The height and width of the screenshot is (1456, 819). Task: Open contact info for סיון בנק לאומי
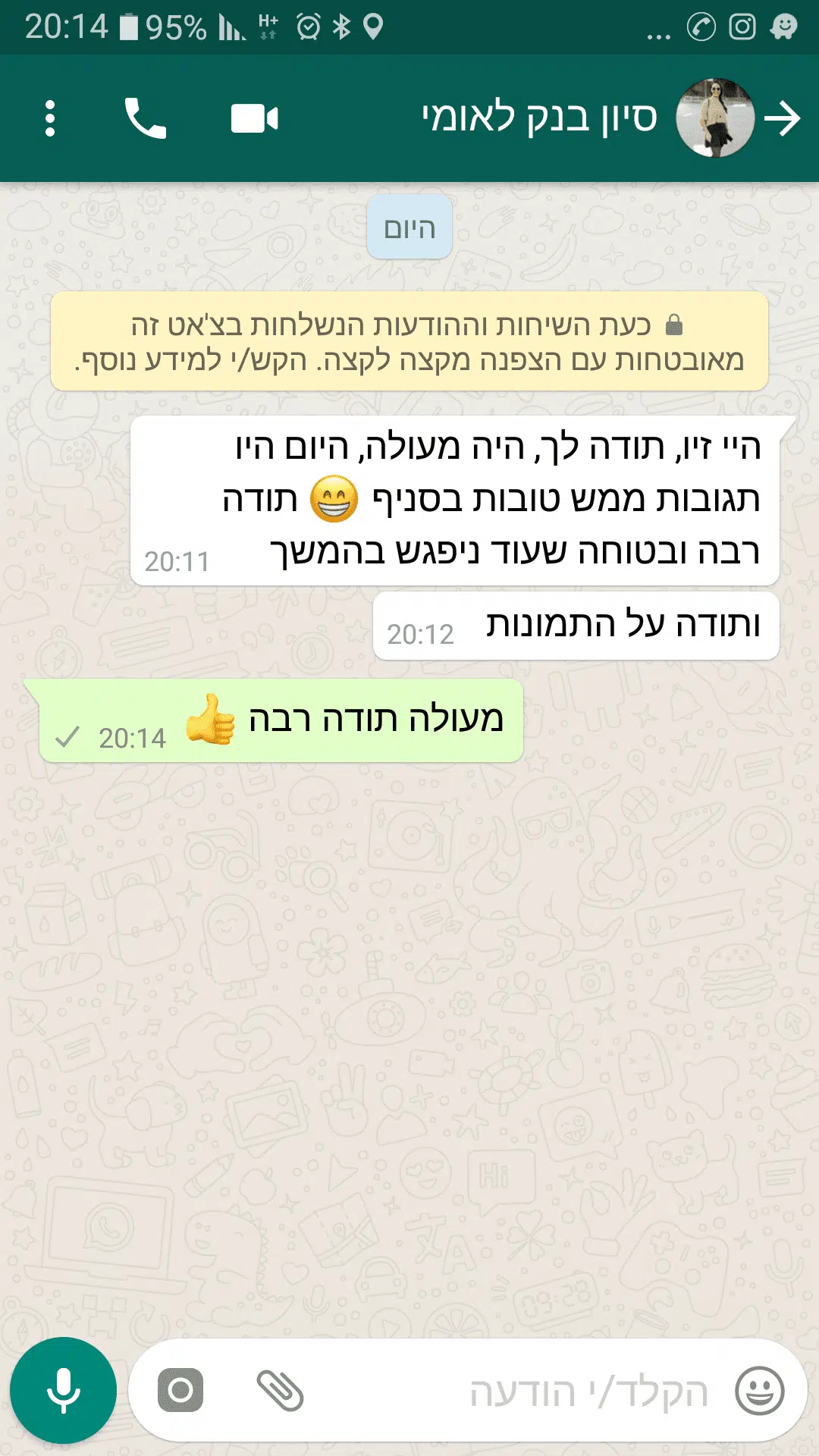(x=539, y=118)
